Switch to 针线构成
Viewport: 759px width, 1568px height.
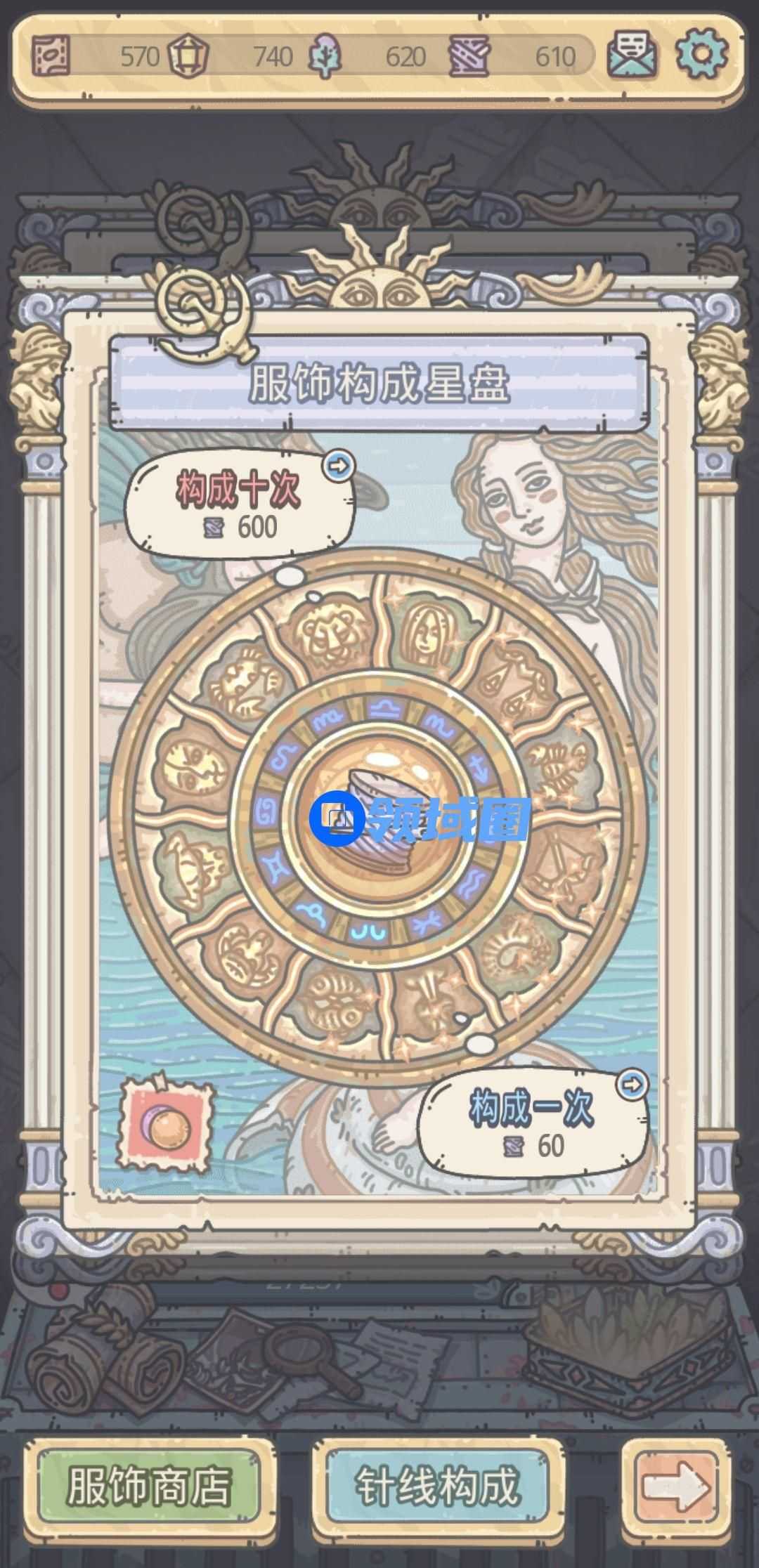(437, 1486)
